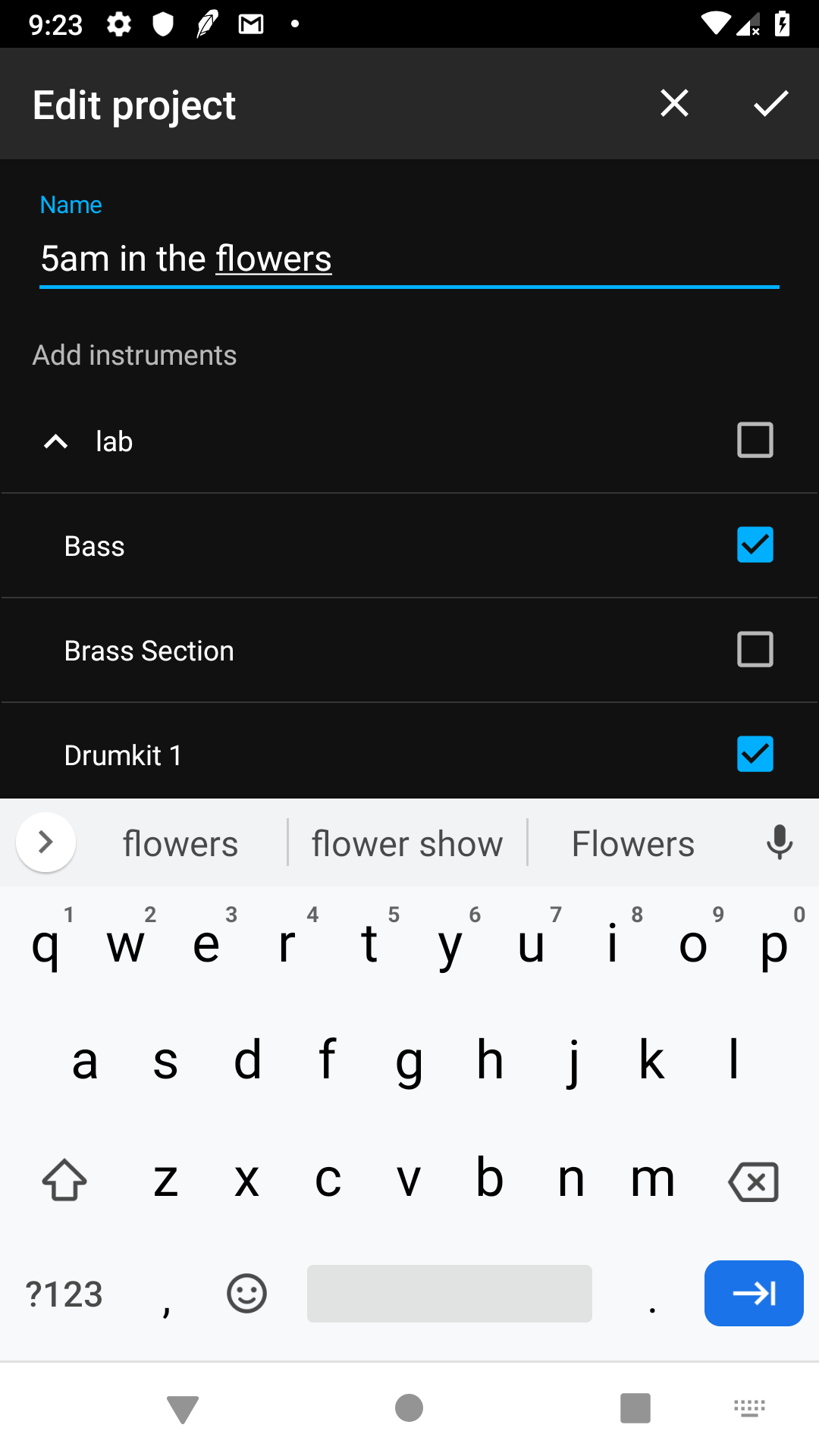Start voice input with the microphone
The image size is (819, 1456).
pos(779,843)
